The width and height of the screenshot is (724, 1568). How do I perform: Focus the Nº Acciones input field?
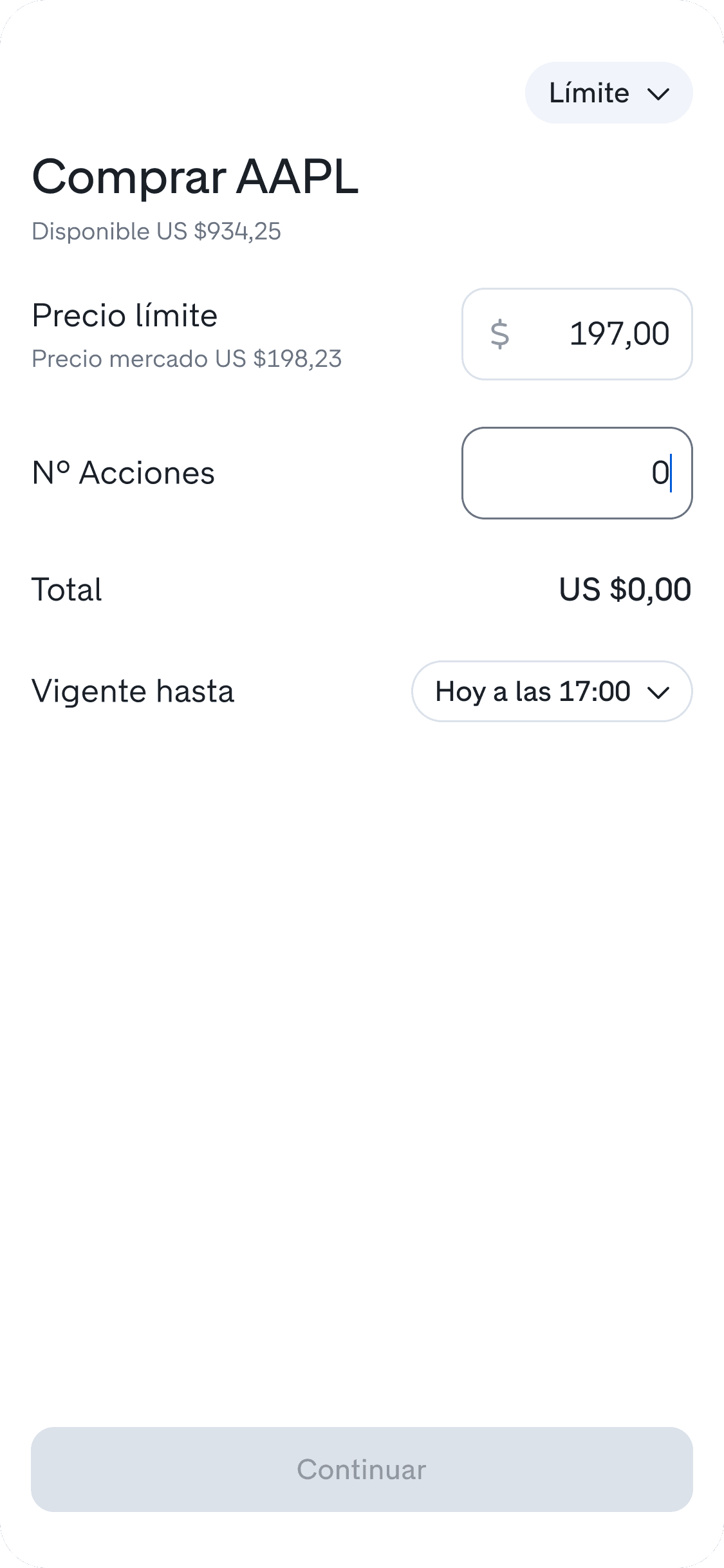[577, 473]
